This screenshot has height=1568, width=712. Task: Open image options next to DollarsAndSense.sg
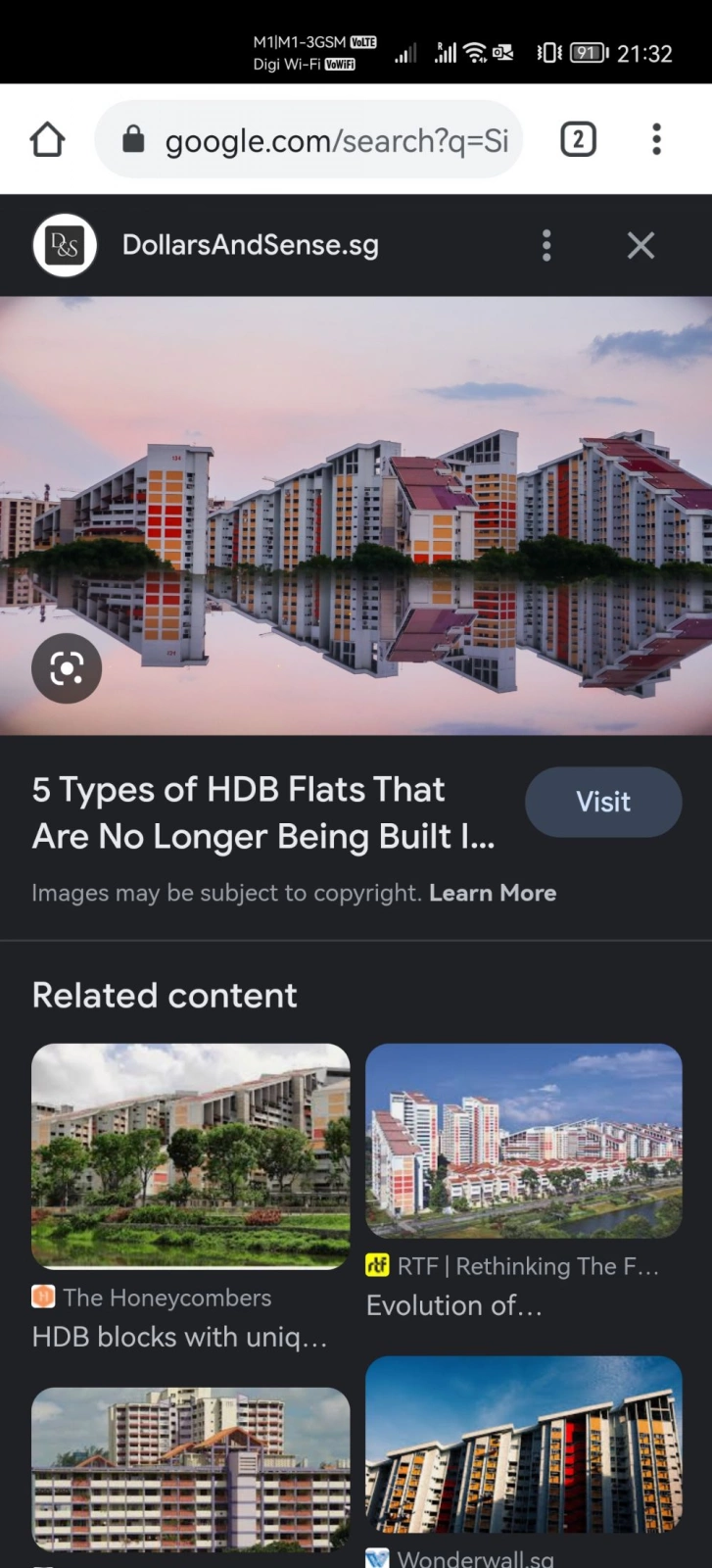(x=546, y=245)
